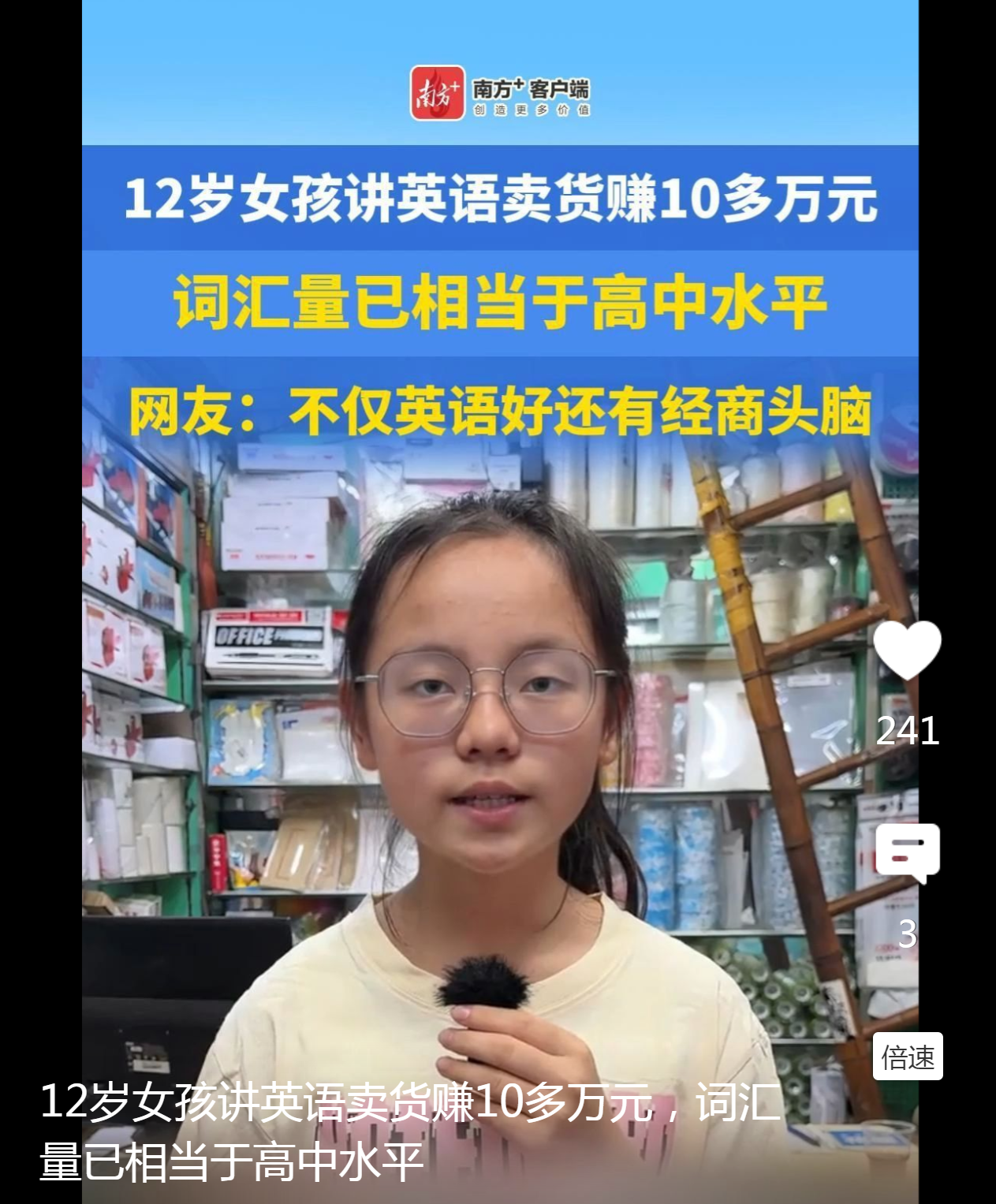The image size is (996, 1204).
Task: Open the 倍速 playback speed option
Action: [x=908, y=1057]
